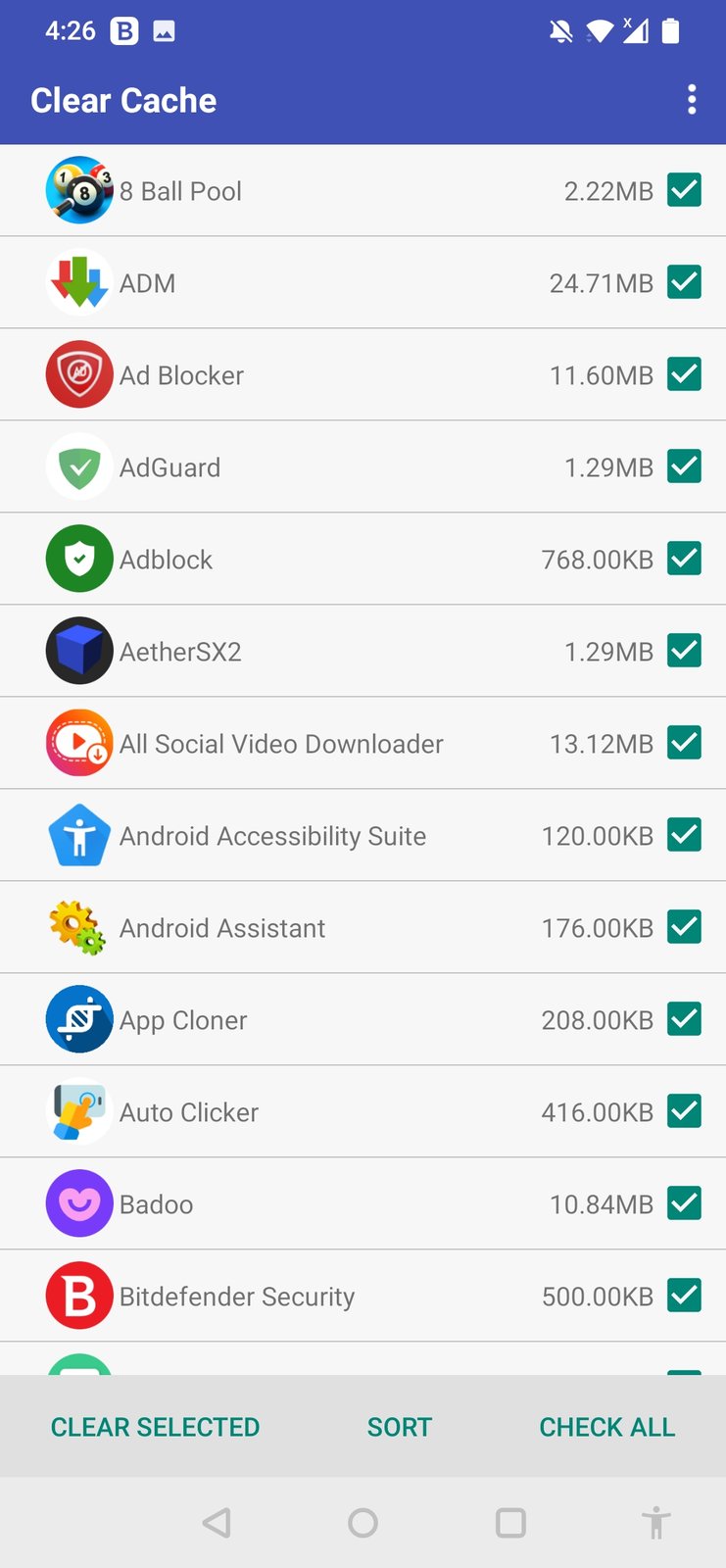726x1568 pixels.
Task: Uncheck the App Cloner checkbox
Action: pyautogui.click(x=684, y=1019)
